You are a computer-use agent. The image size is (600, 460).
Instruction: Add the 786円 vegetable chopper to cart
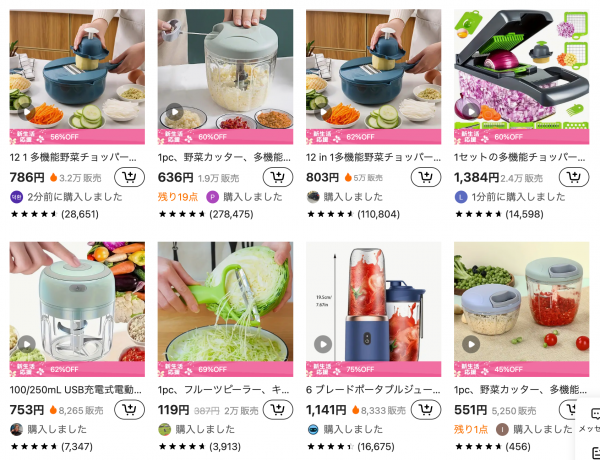pyautogui.click(x=129, y=177)
